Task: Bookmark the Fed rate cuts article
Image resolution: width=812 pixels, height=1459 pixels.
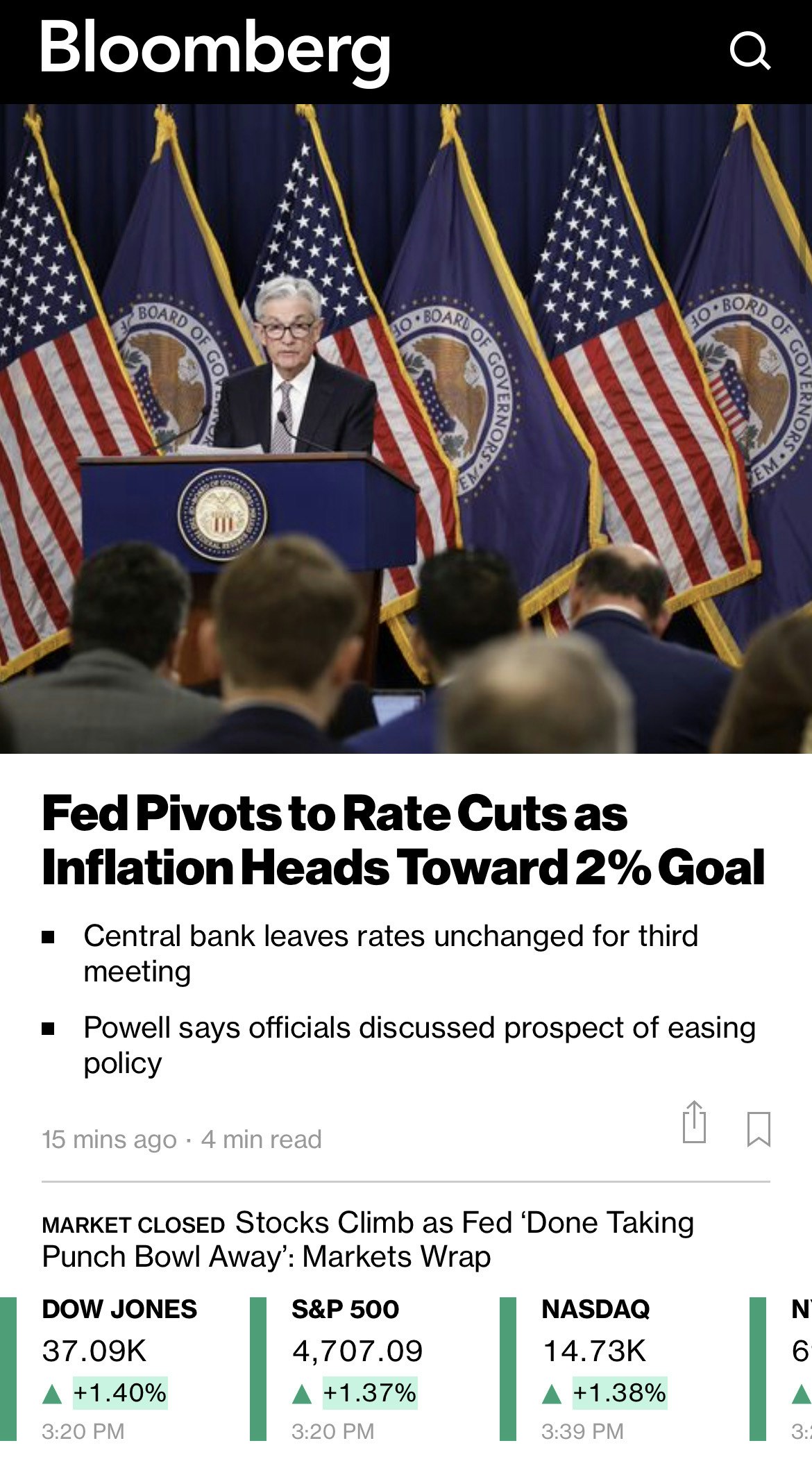Action: (x=759, y=1129)
